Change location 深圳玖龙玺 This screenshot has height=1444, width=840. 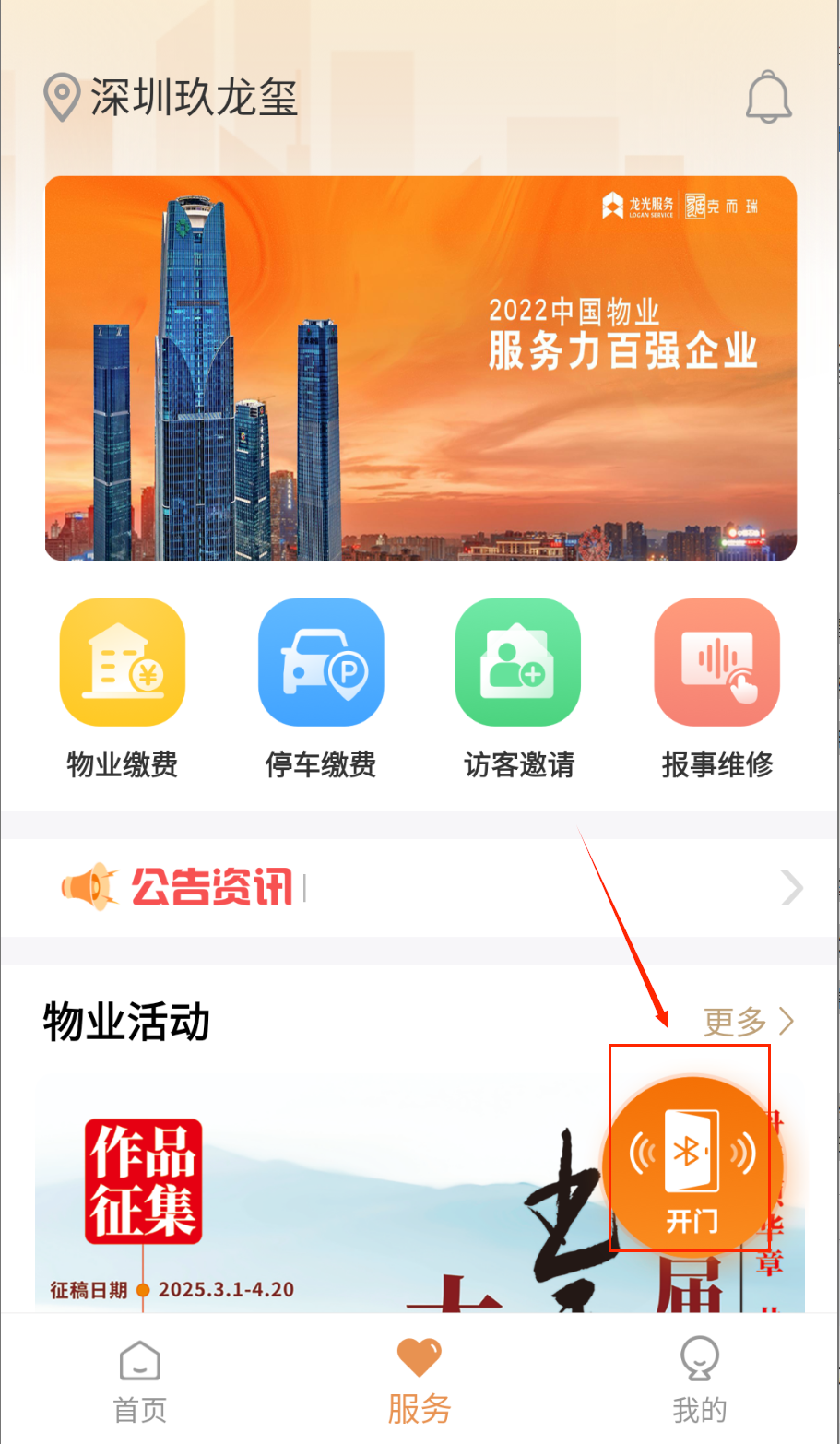coord(173,98)
